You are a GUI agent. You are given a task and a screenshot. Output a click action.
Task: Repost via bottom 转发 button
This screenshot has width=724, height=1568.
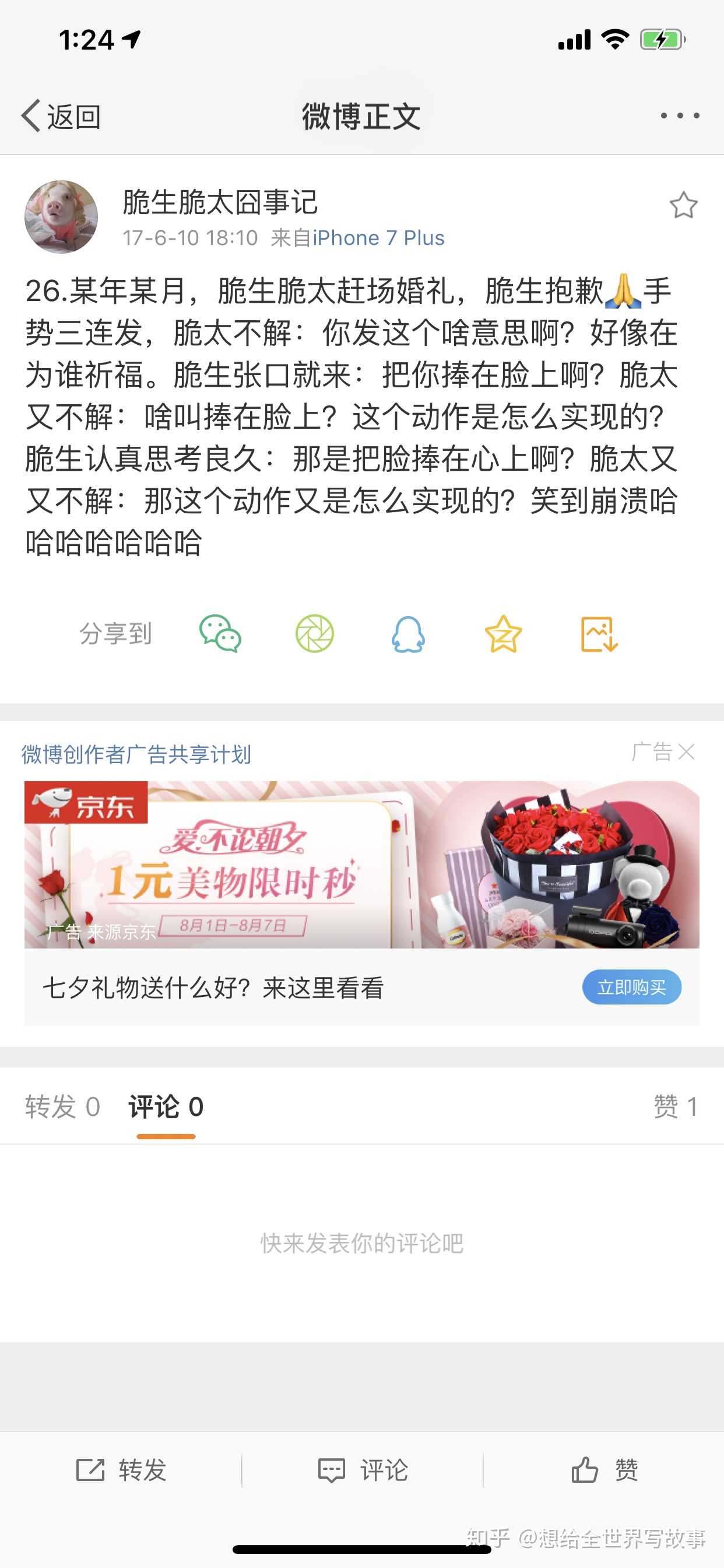121,1470
